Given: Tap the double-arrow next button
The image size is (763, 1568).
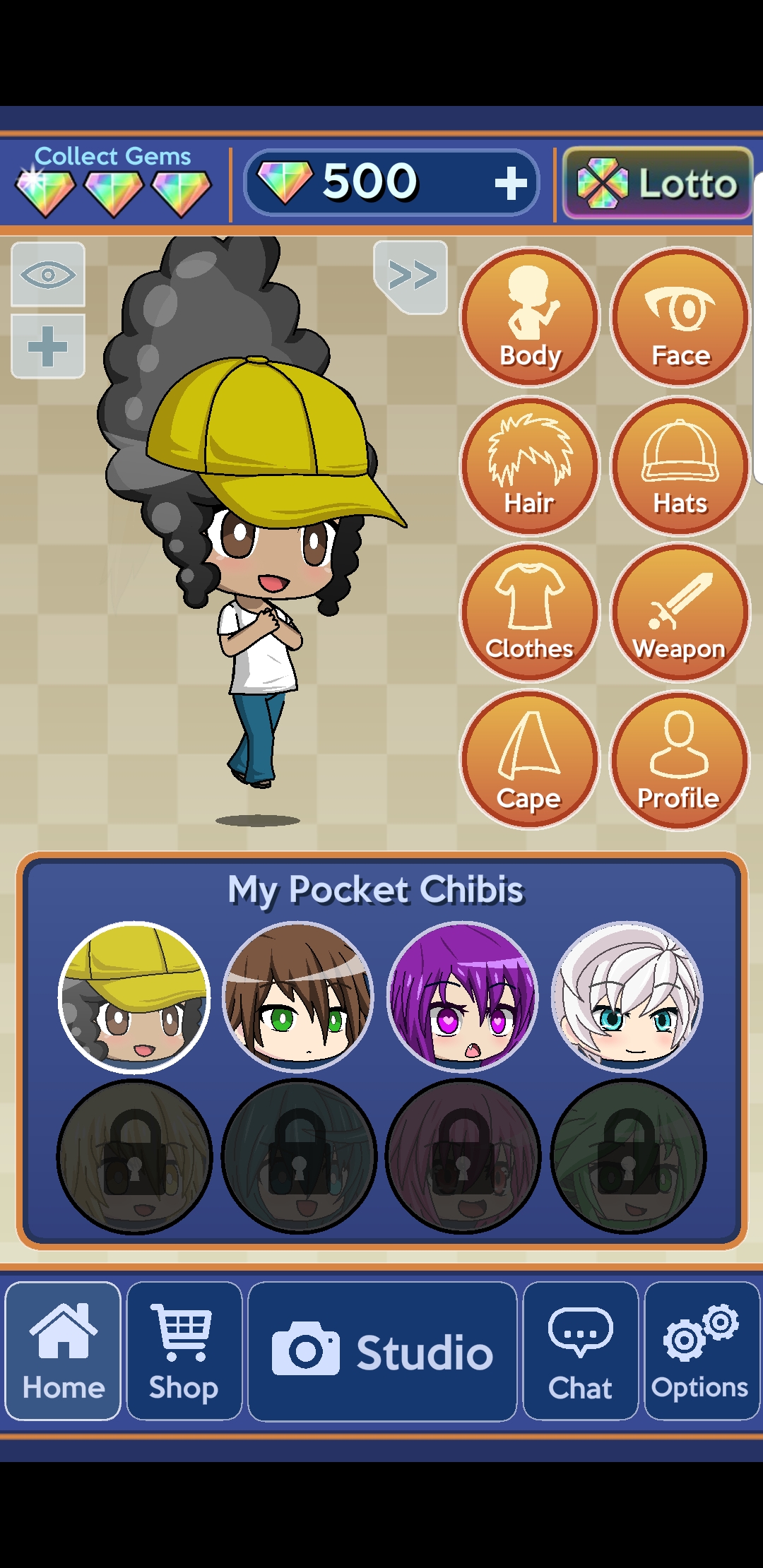Looking at the screenshot, I should coord(410,277).
